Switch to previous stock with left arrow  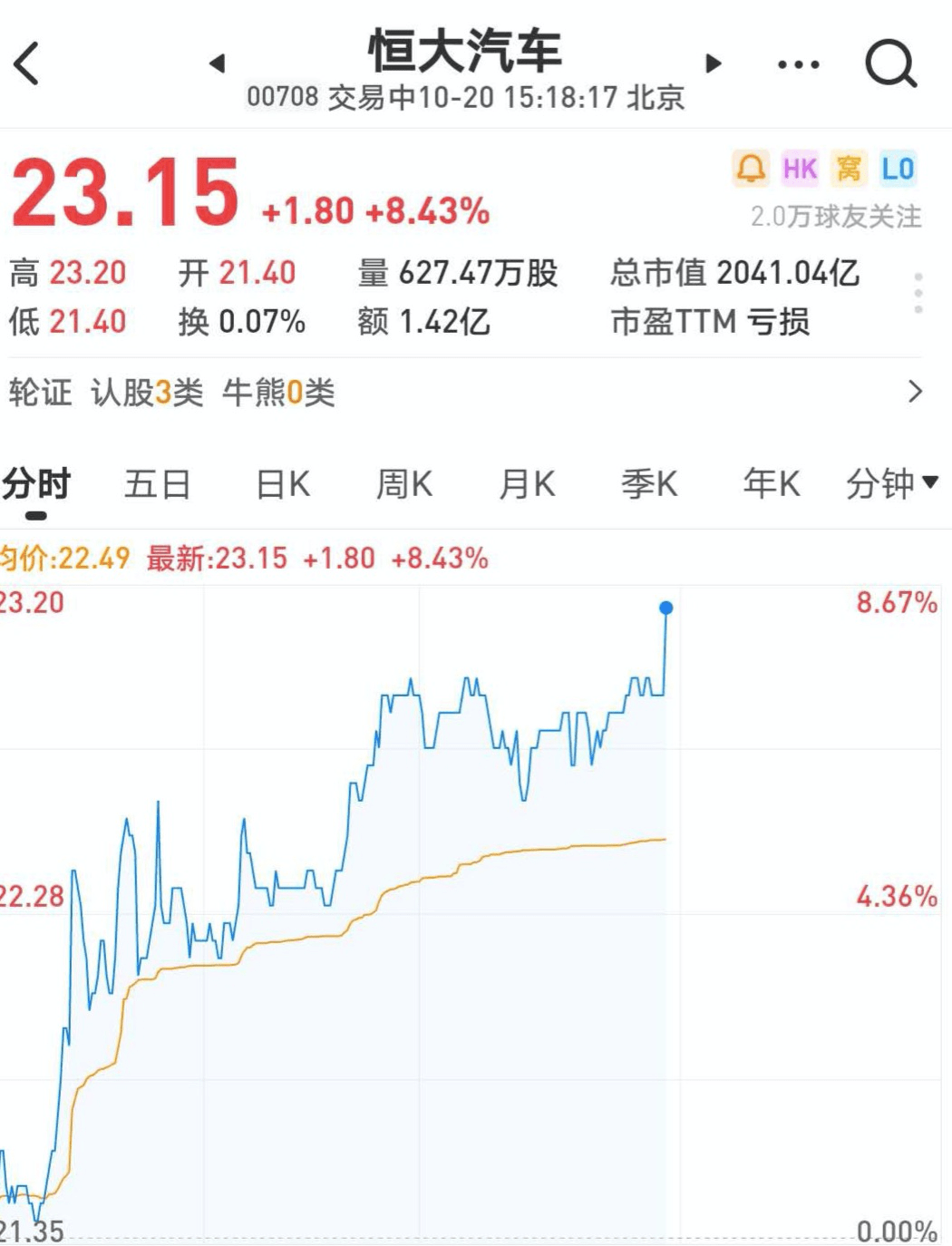[218, 63]
